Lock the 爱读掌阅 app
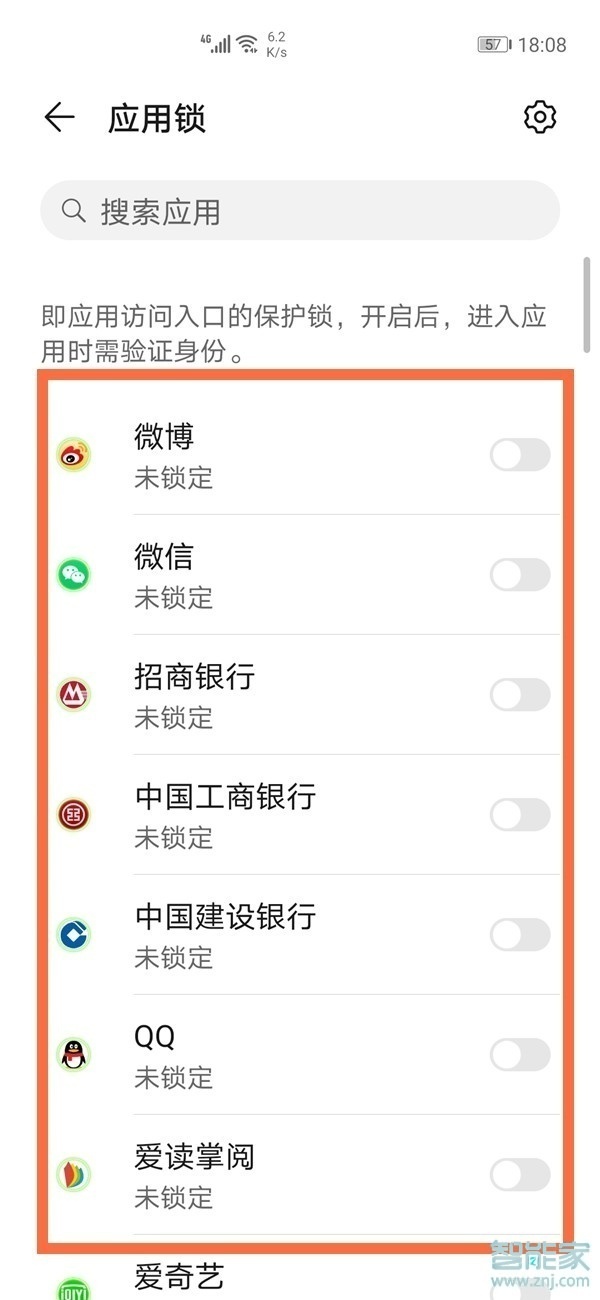This screenshot has height=1300, width=600. tap(520, 1175)
